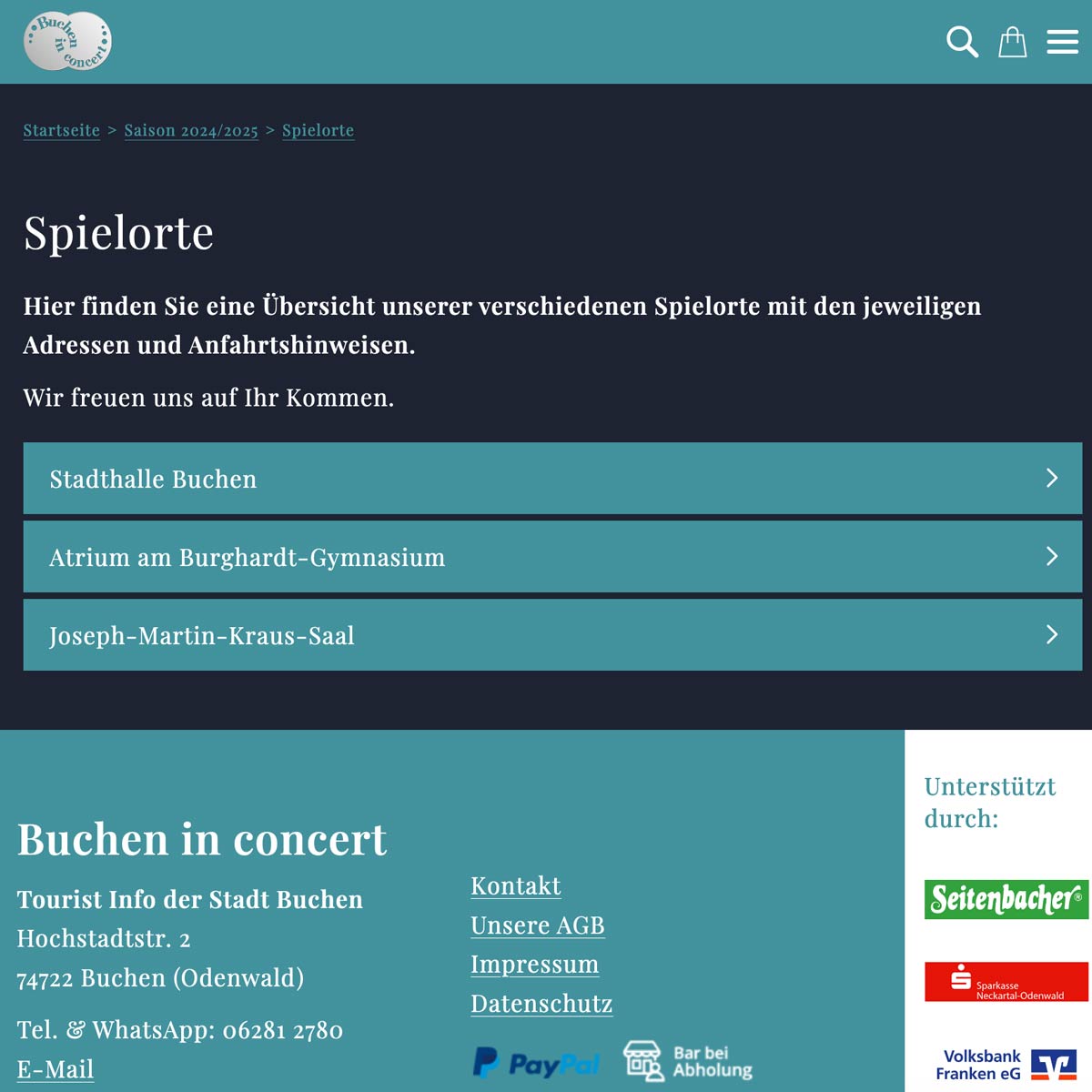Screen dimensions: 1092x1092
Task: Open the Impressum page
Action: click(x=534, y=964)
